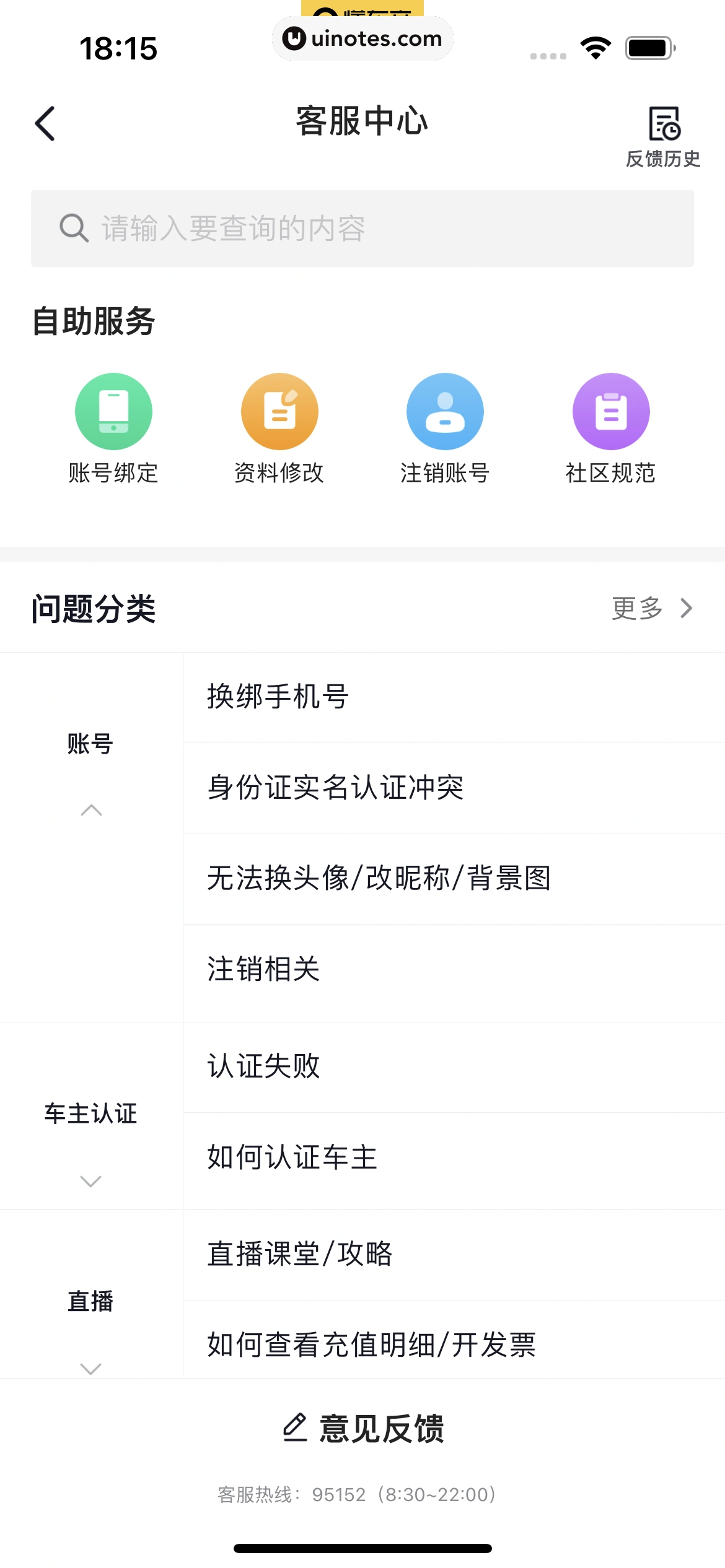Viewport: 725px width, 1568px height.
Task: Select the 资料修改 edit icon
Action: pyautogui.click(x=279, y=411)
